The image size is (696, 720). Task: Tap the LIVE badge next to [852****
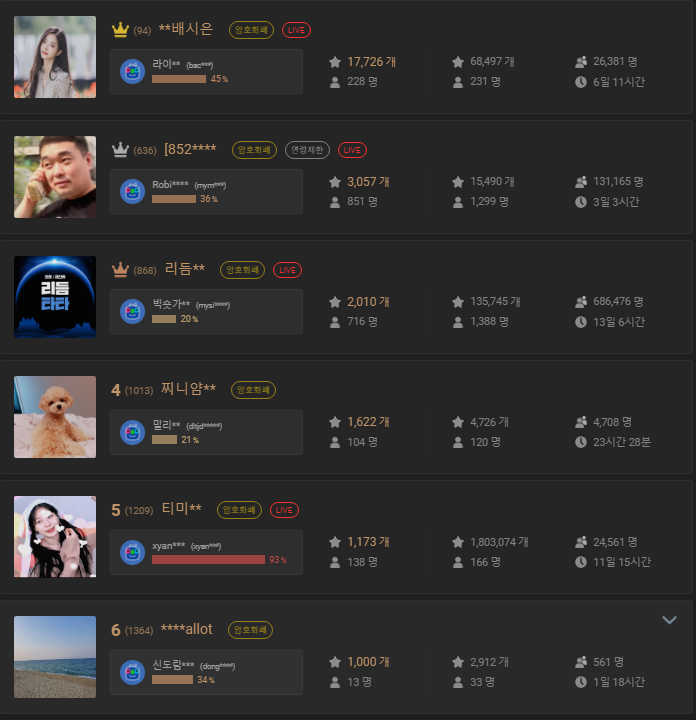[352, 150]
